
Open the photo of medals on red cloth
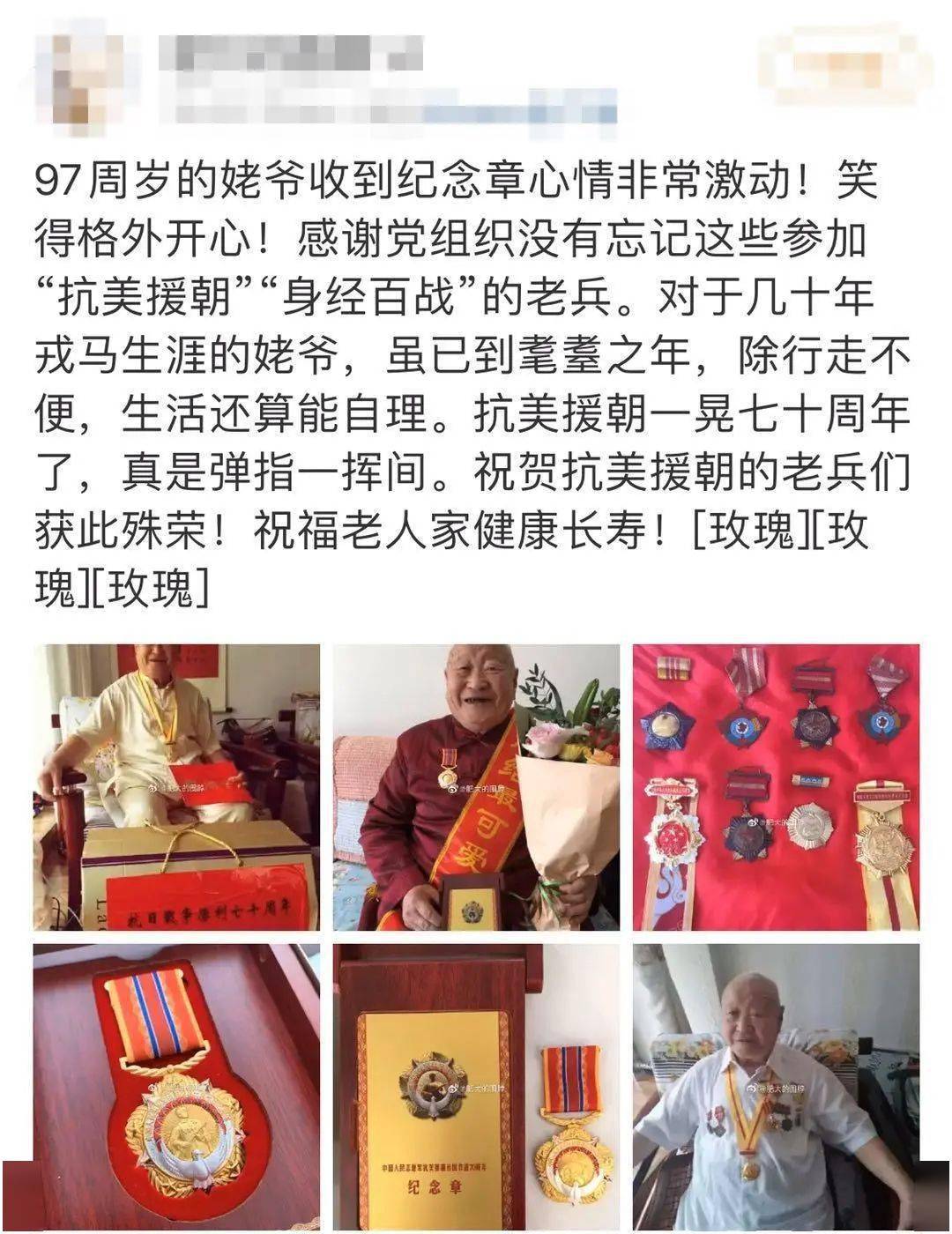pyautogui.click(x=776, y=786)
